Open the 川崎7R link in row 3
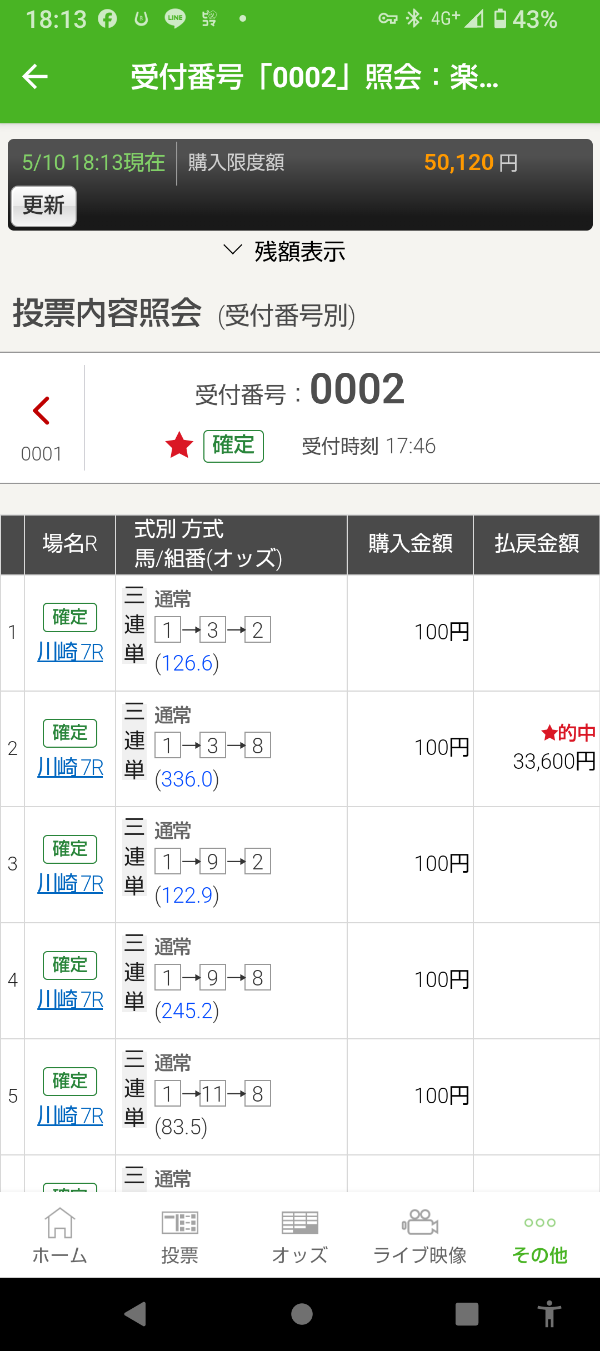 [x=70, y=883]
